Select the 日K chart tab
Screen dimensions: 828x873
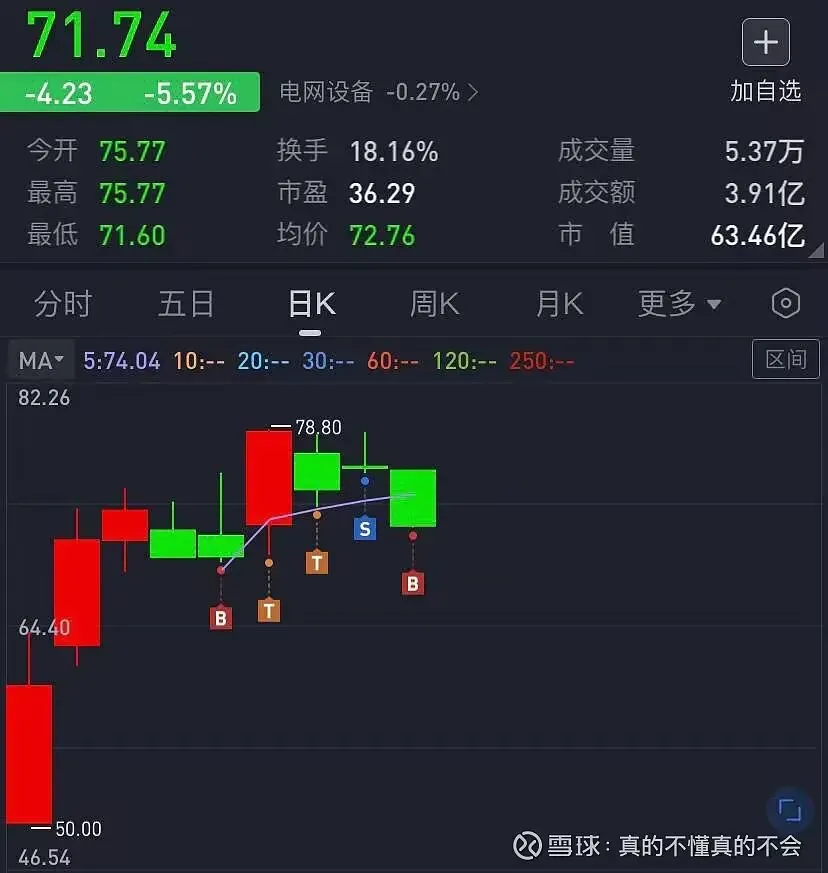click(x=310, y=303)
